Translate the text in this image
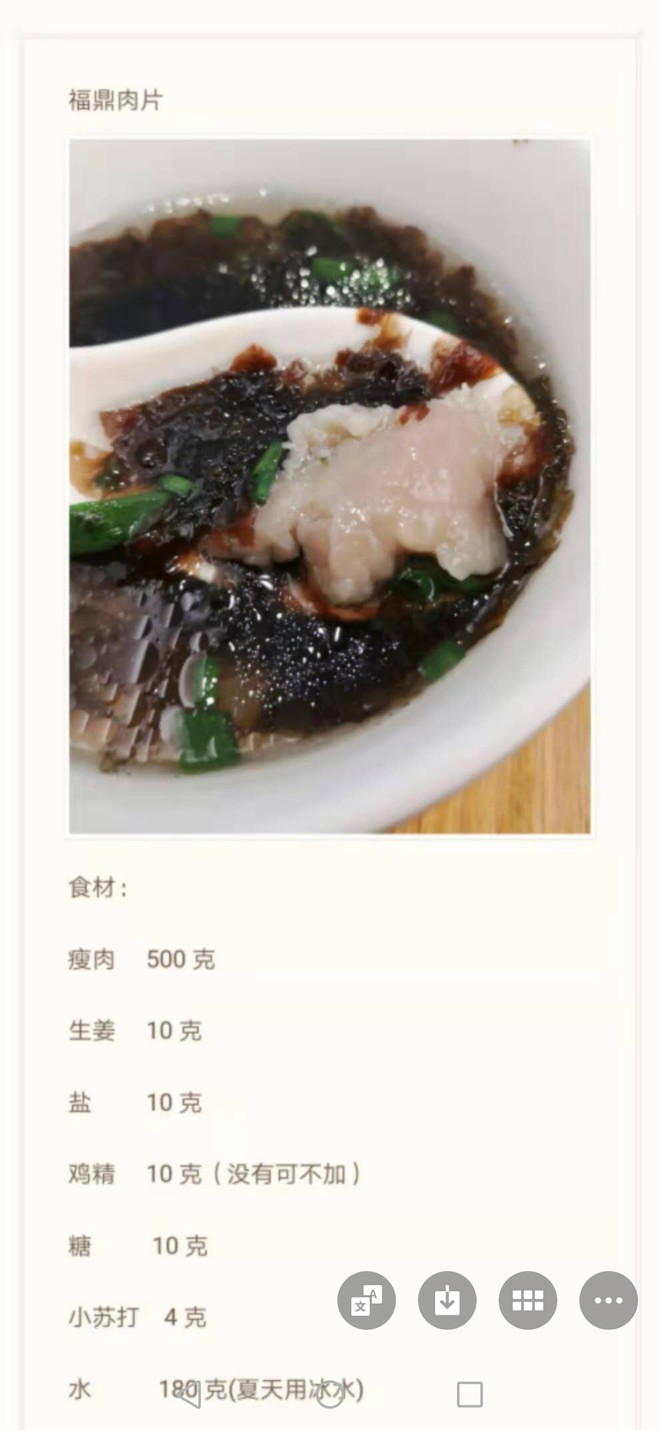Viewport: 660px width, 1430px height. (x=366, y=1300)
